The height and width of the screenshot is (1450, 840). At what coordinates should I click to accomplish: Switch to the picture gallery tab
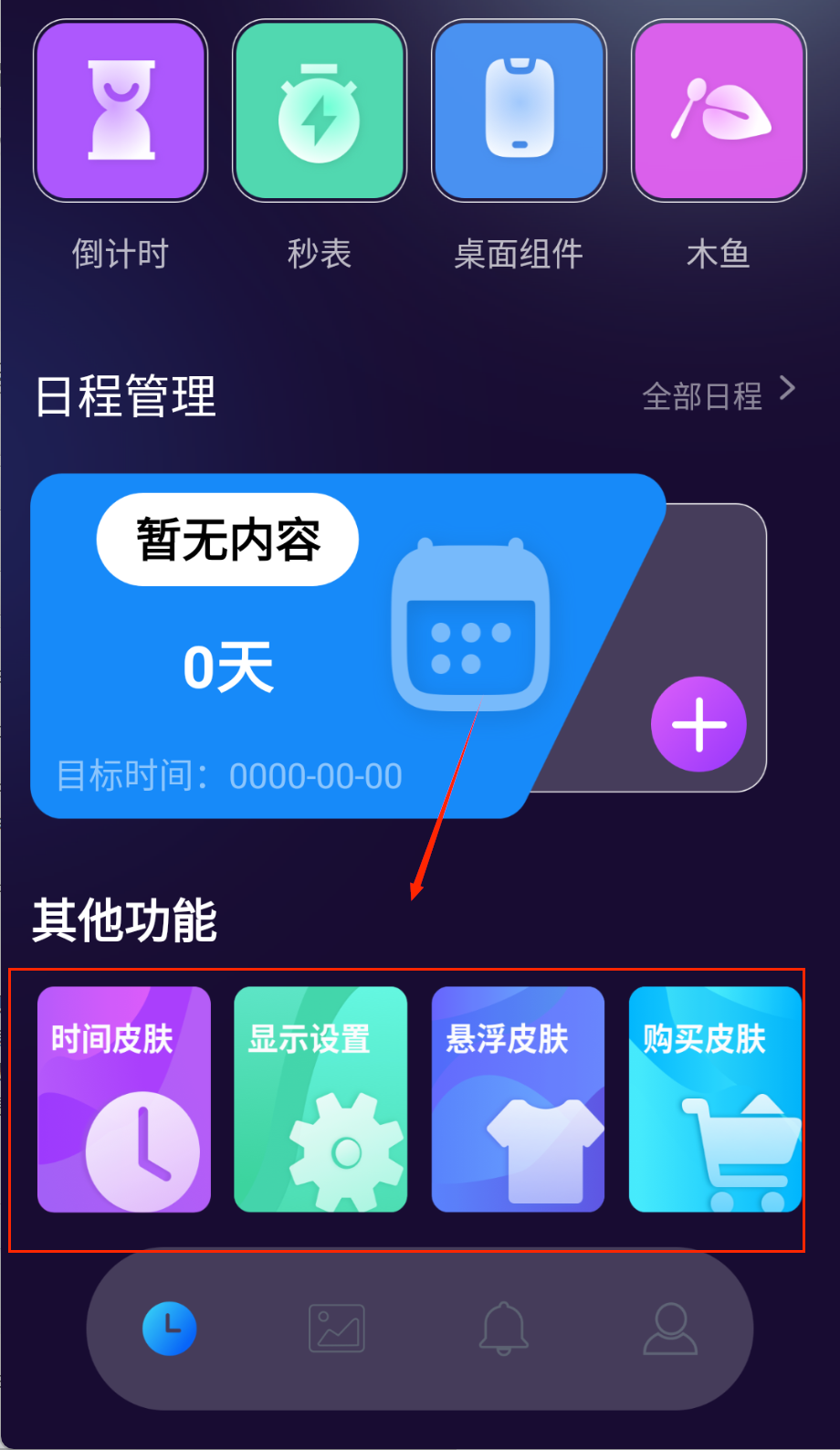click(337, 1329)
